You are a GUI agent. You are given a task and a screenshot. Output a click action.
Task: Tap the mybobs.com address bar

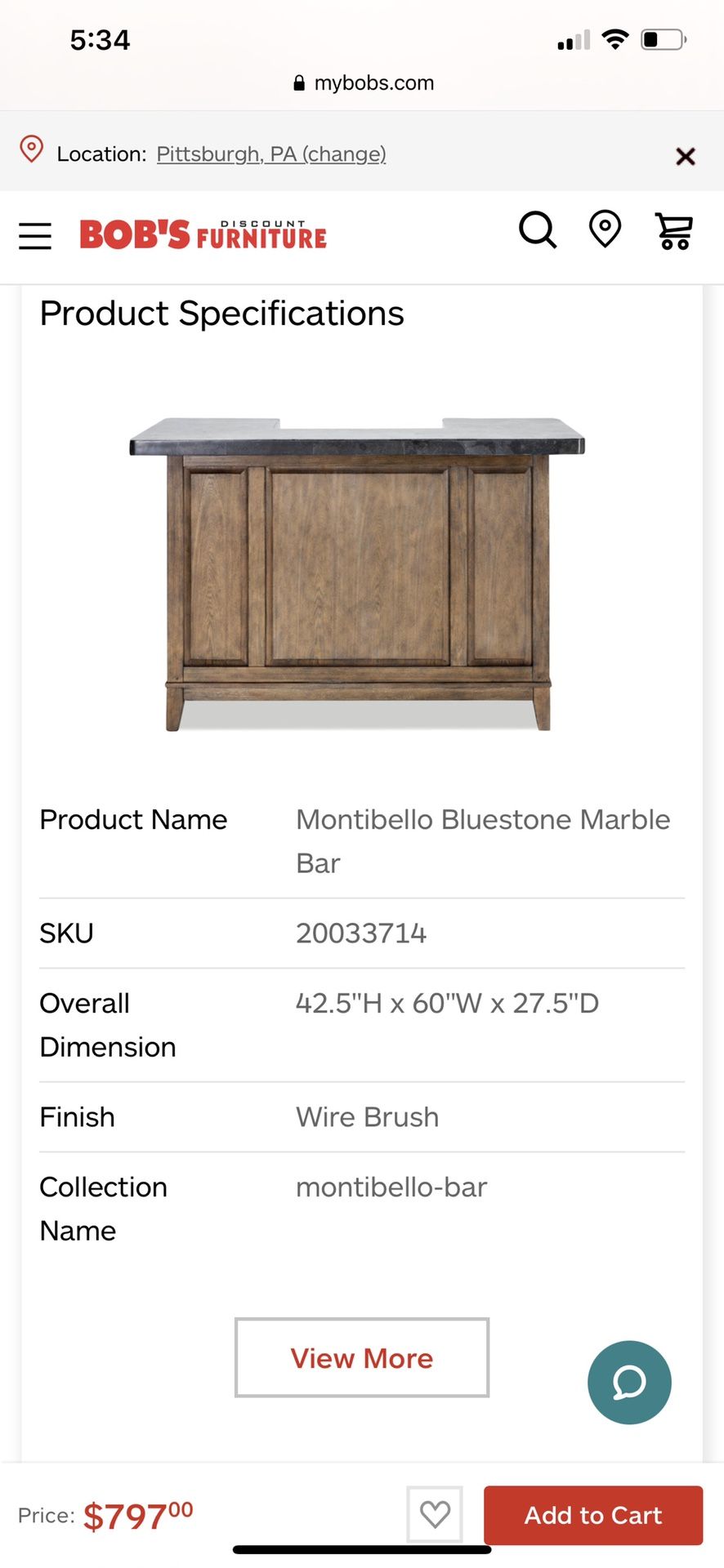364,82
